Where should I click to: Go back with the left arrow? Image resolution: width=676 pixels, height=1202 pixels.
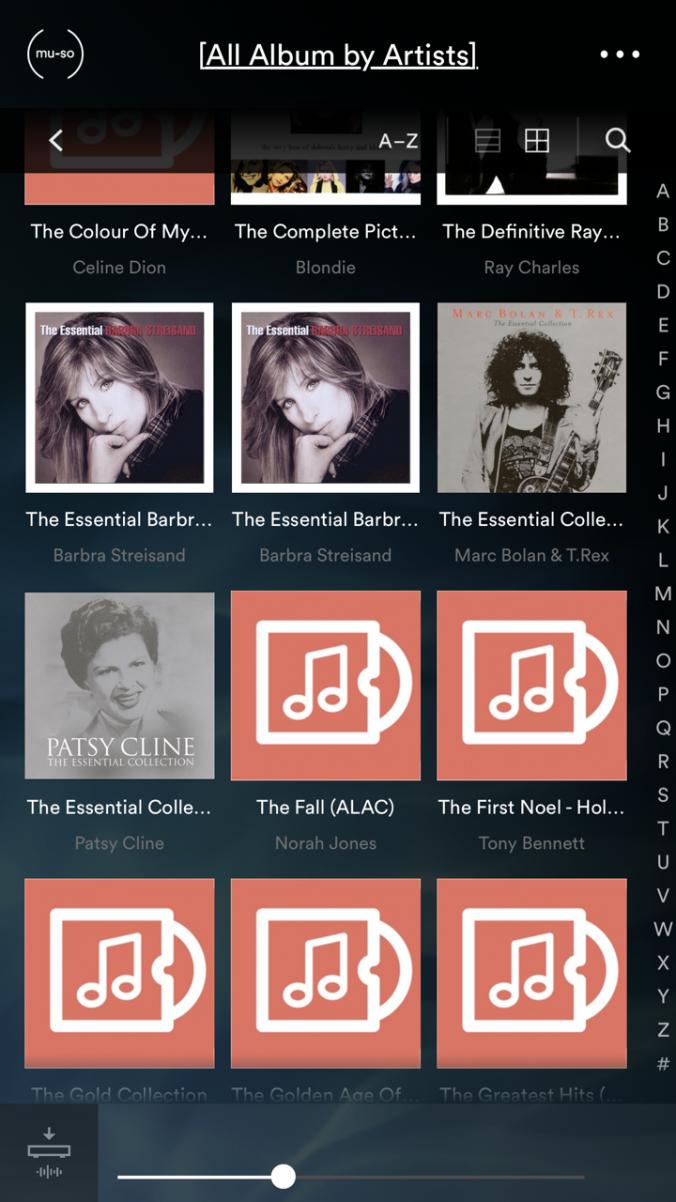click(56, 141)
